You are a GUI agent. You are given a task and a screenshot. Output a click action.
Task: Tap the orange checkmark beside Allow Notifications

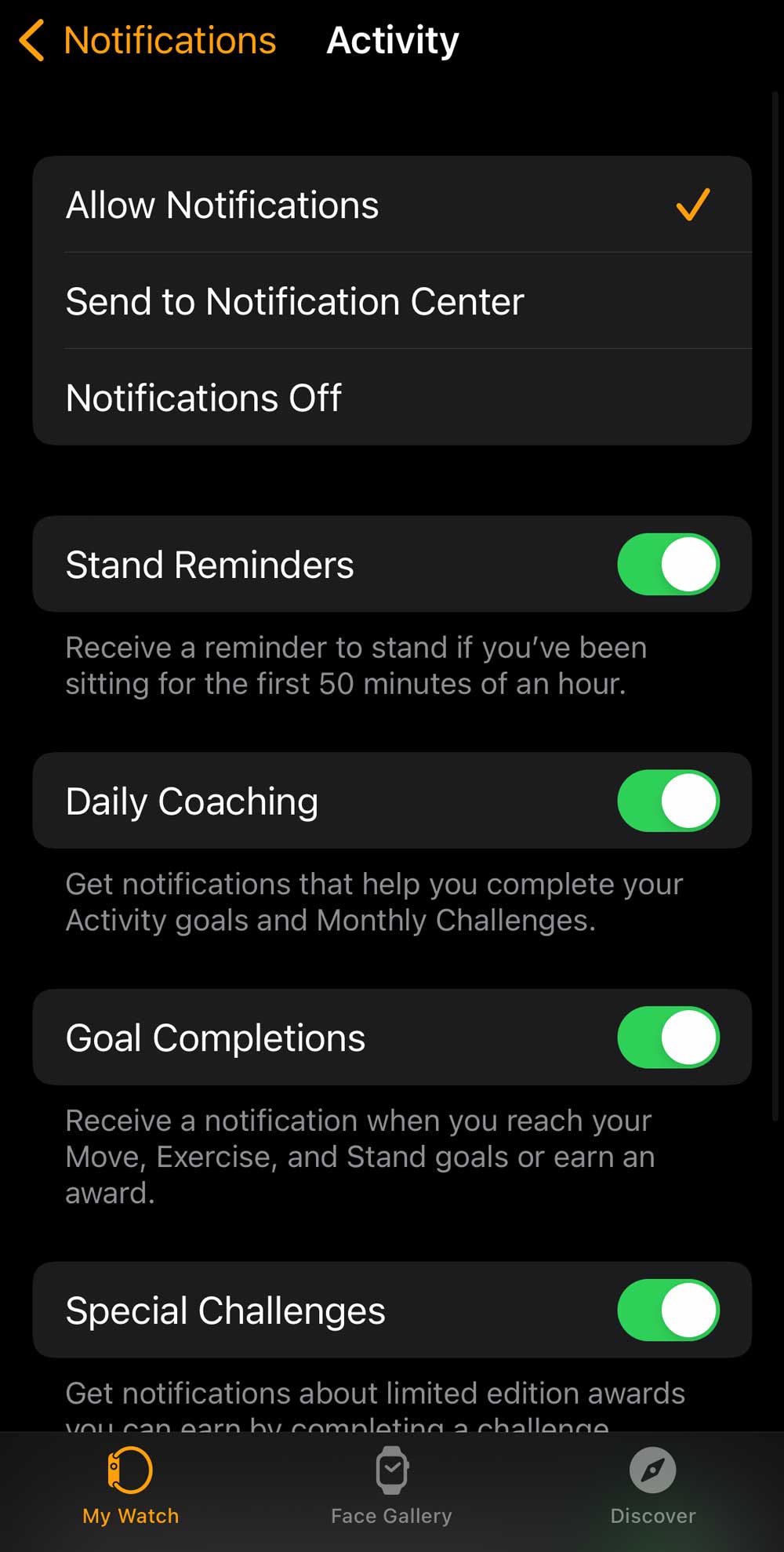click(691, 205)
